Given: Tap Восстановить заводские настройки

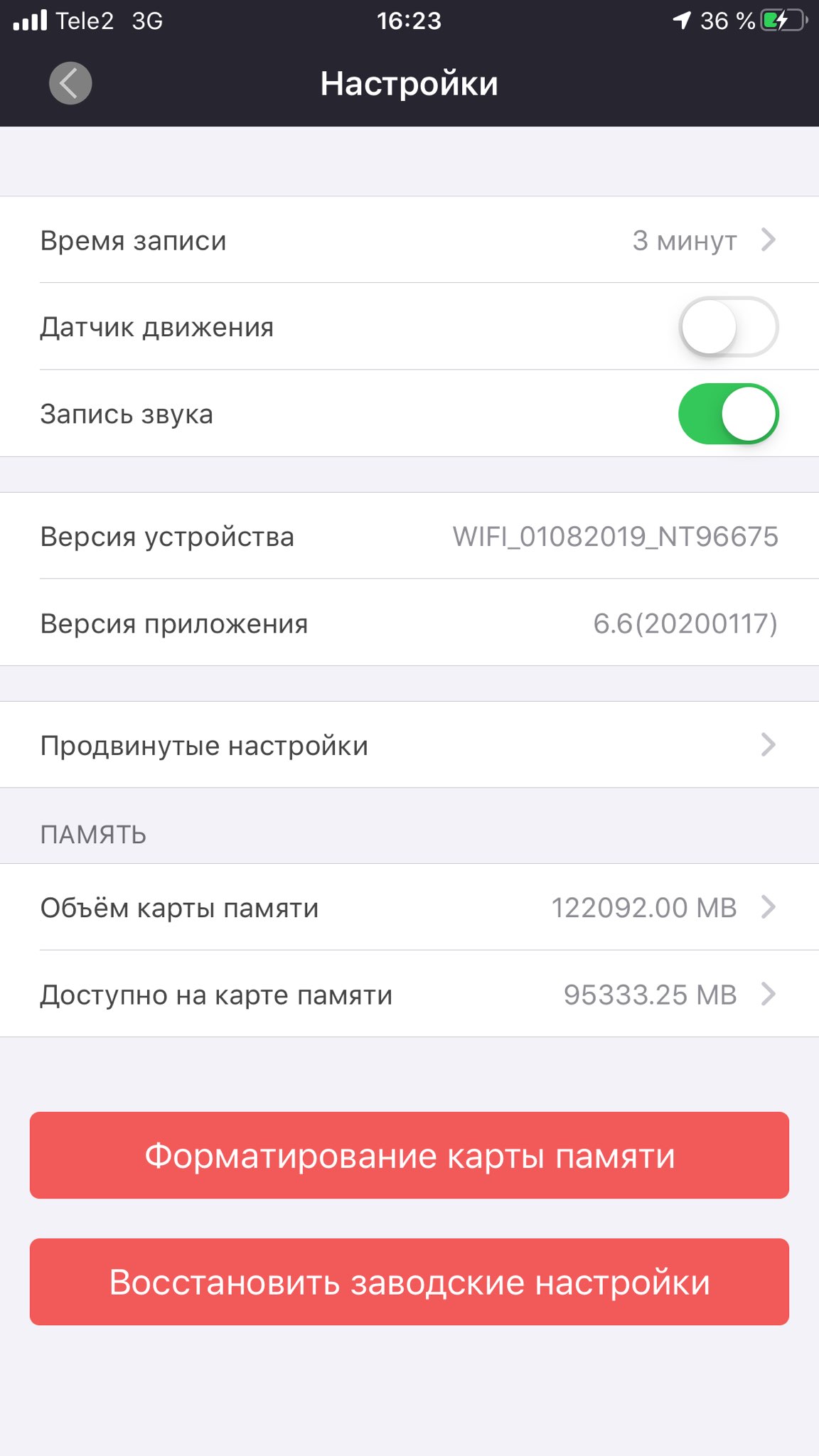Looking at the screenshot, I should coord(409,1282).
